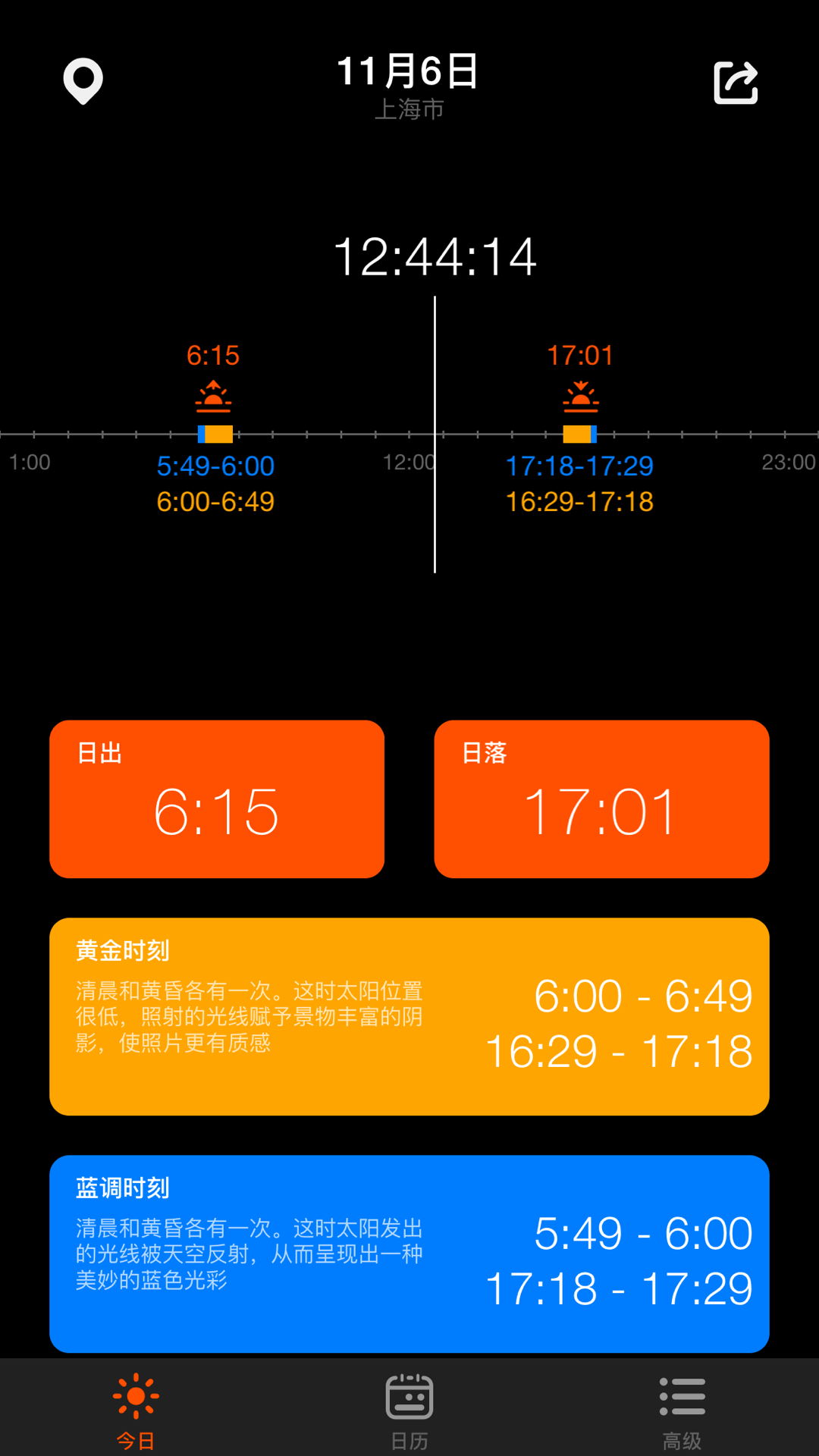Tap the morning golden hour segment on timeline
Viewport: 819px width, 1456px height.
pos(220,434)
